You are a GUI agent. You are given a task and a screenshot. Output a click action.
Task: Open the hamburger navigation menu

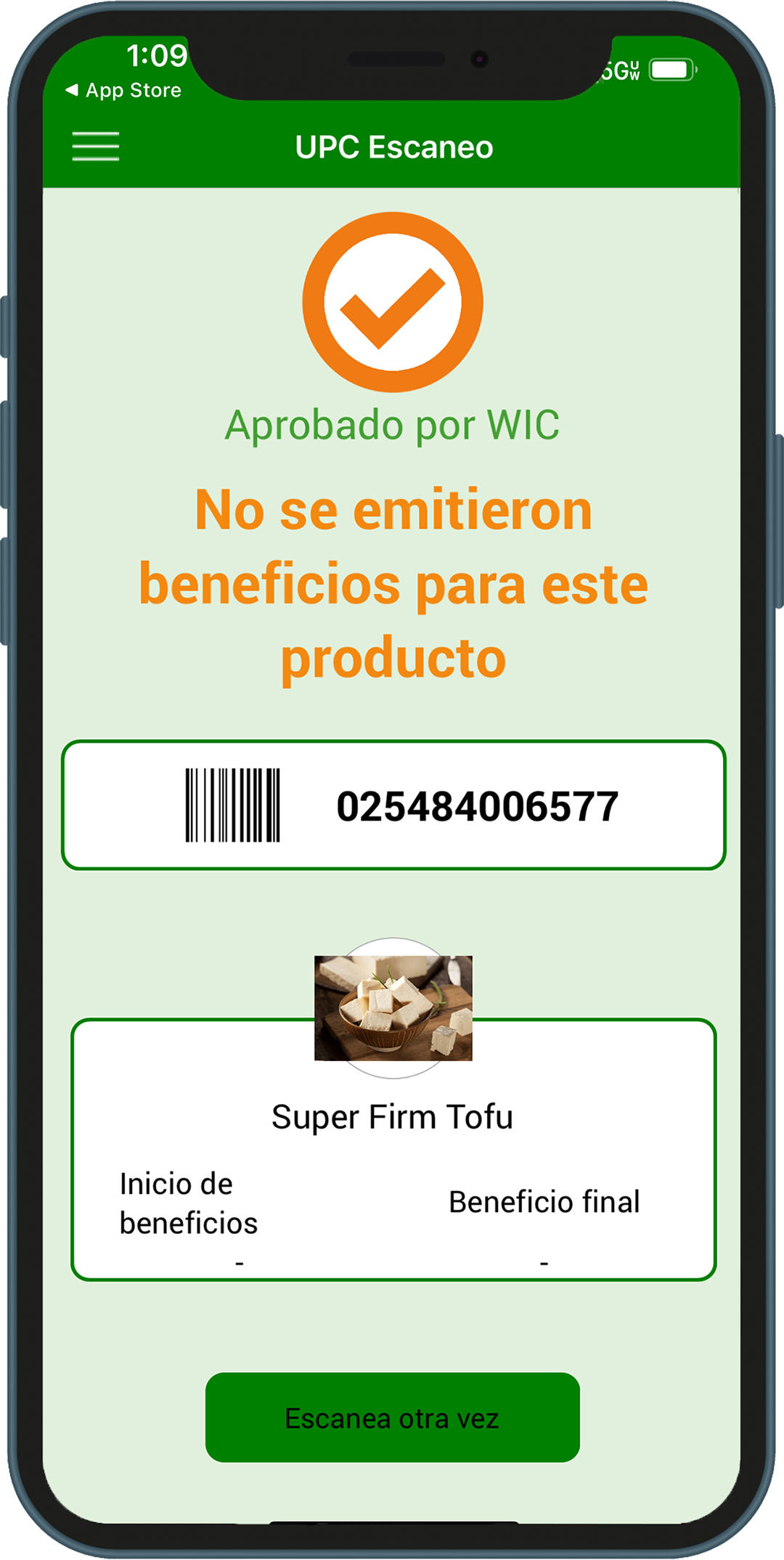coord(97,146)
